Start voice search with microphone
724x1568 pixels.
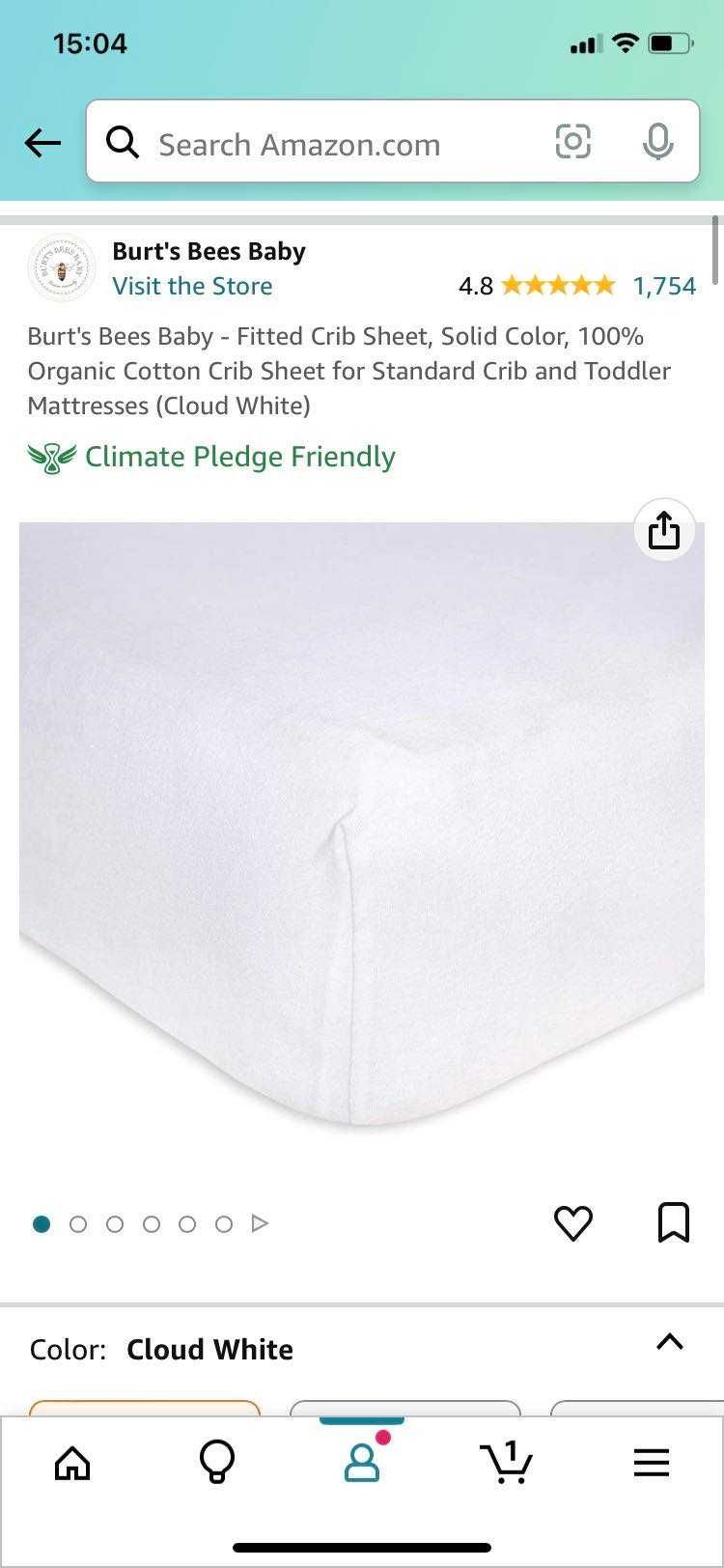point(657,142)
